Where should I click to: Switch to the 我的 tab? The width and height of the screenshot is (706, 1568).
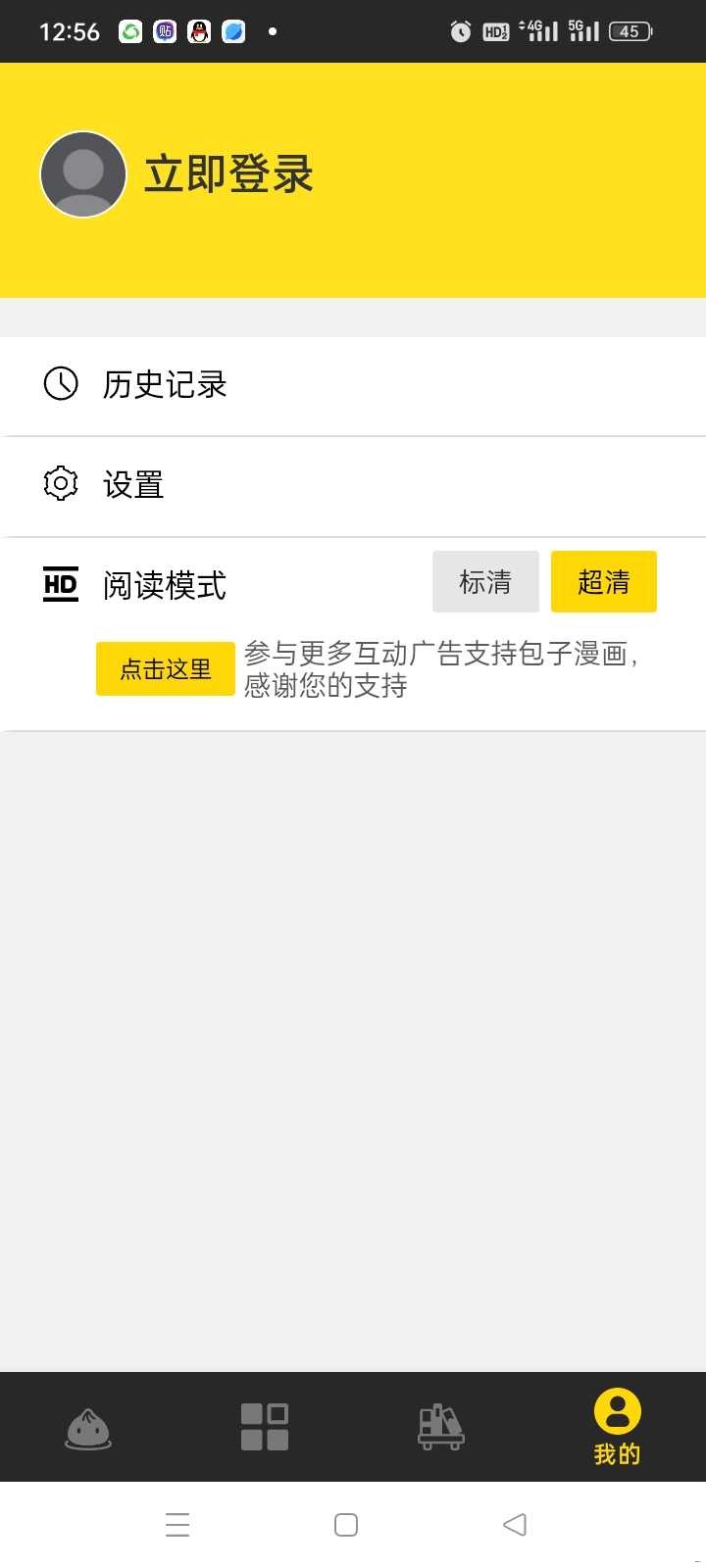pyautogui.click(x=616, y=1426)
